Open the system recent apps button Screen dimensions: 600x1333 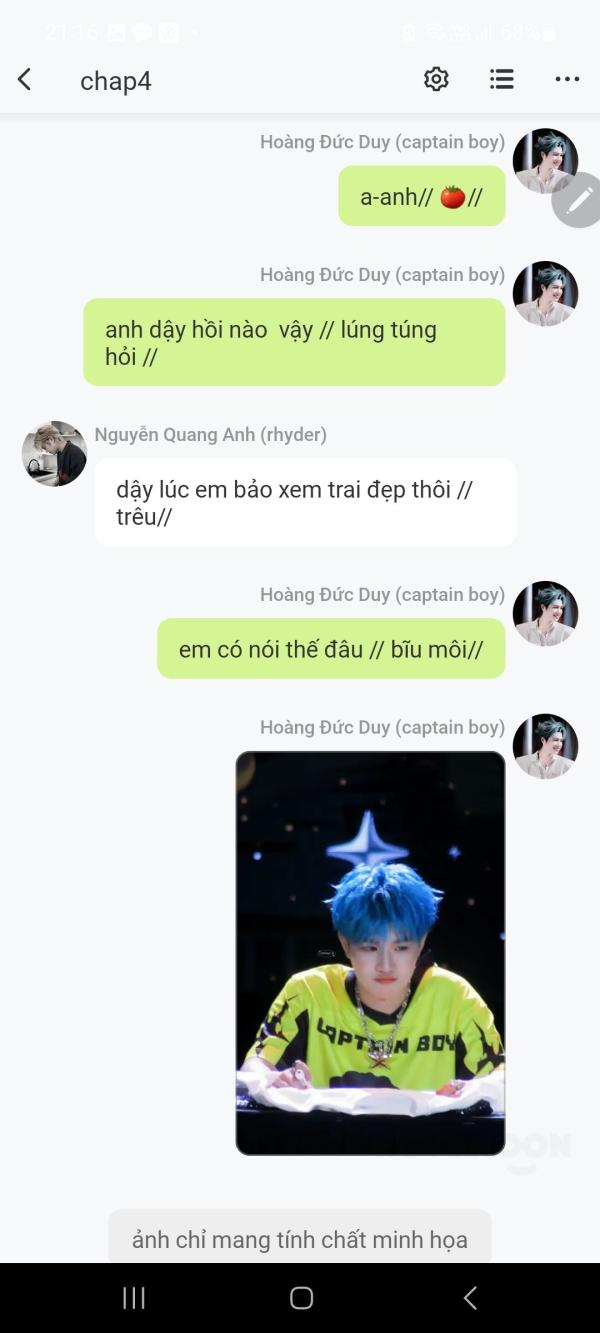click(134, 1298)
